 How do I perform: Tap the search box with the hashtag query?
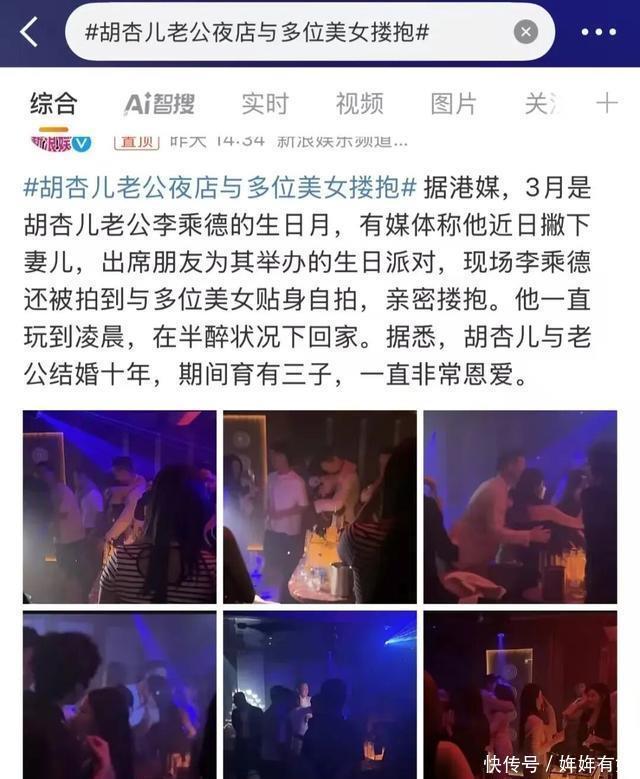290,32
